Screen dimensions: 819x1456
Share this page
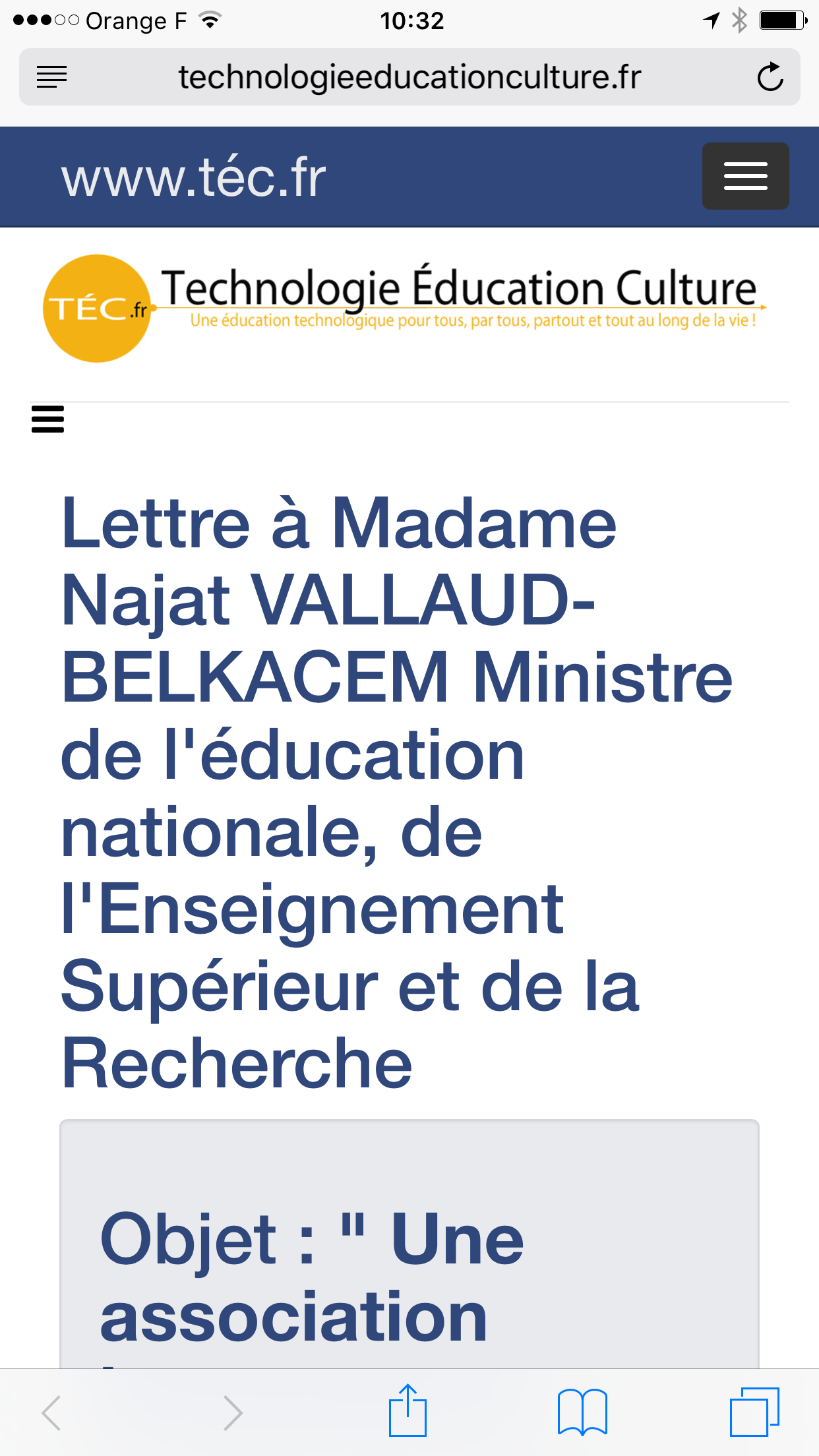click(408, 1411)
